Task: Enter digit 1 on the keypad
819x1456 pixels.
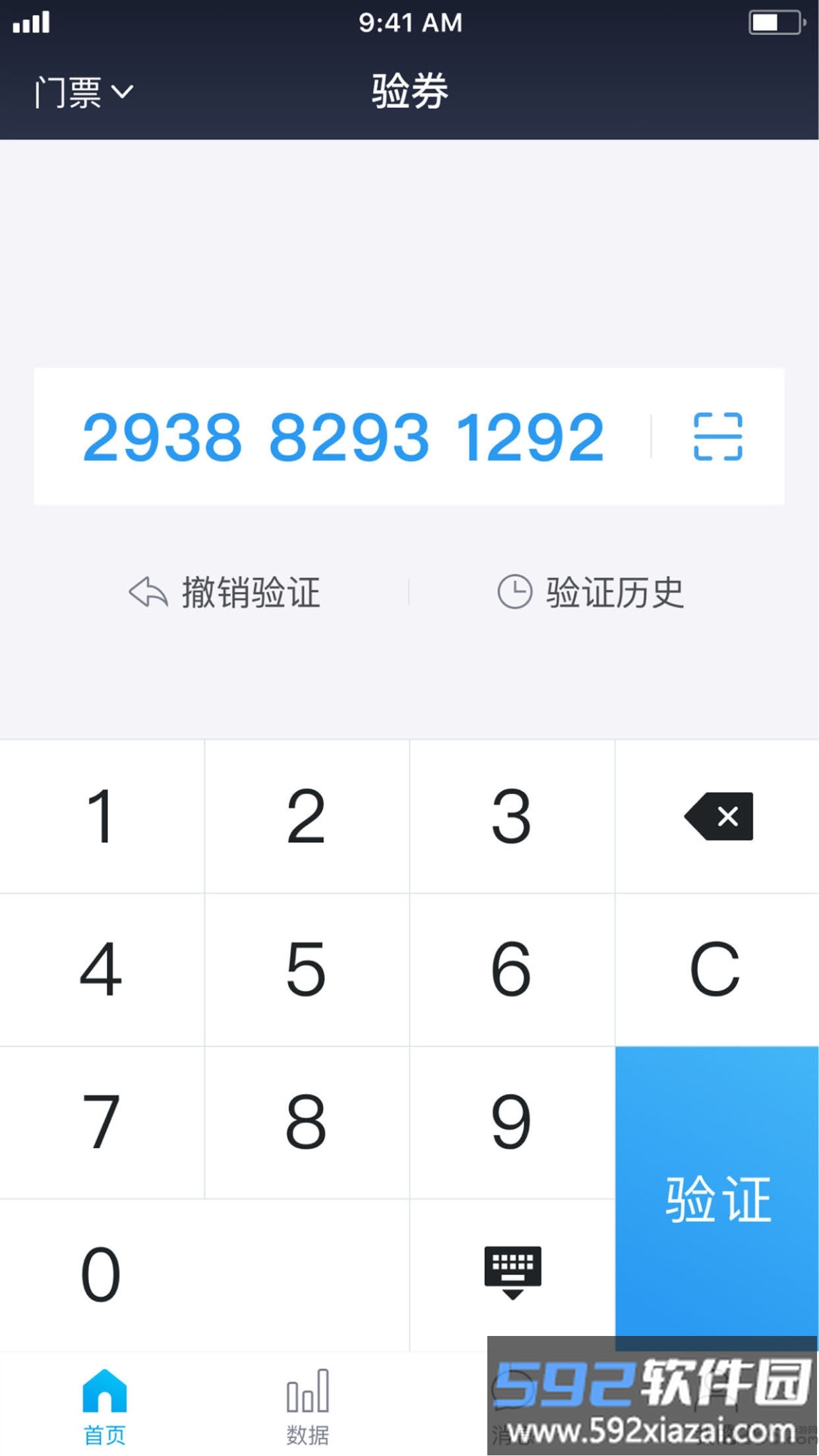Action: coord(102,816)
